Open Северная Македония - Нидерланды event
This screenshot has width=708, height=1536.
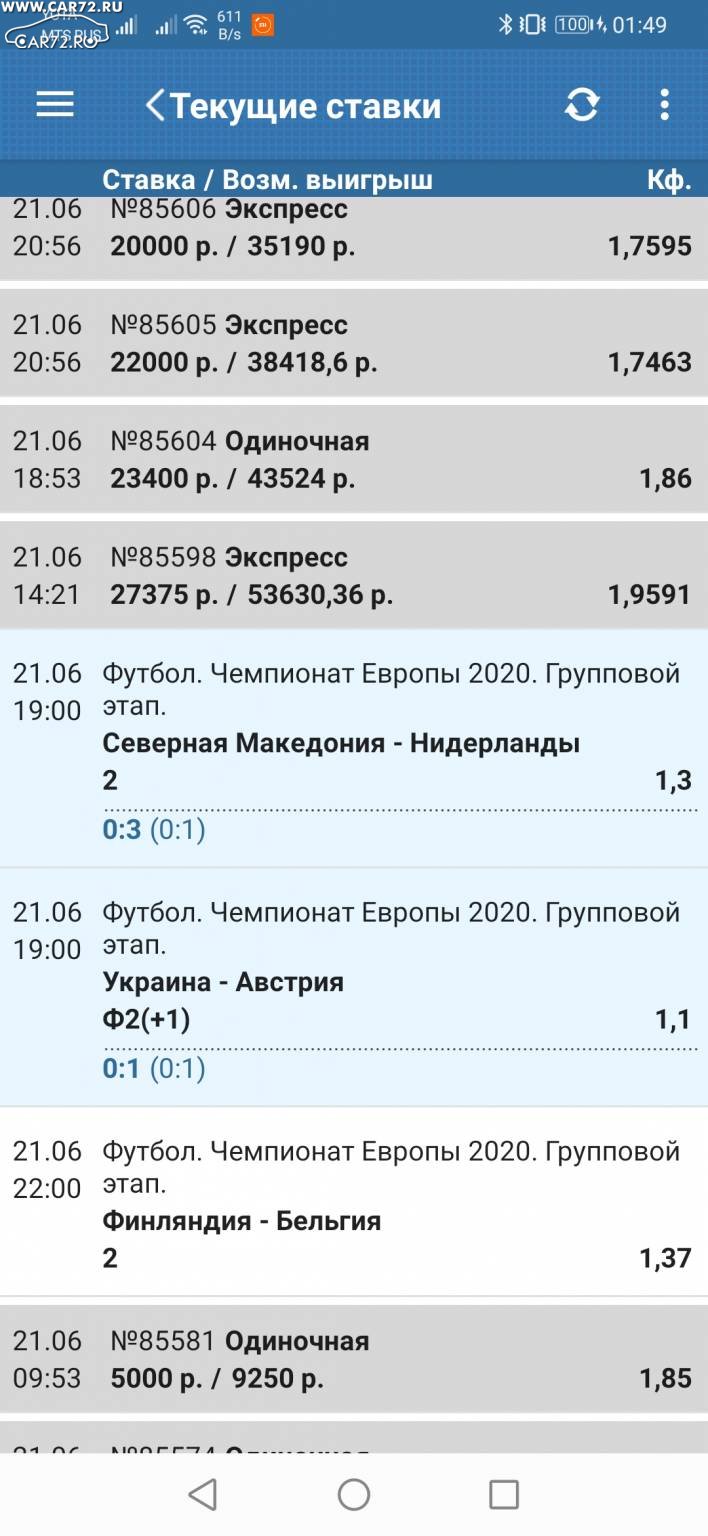tap(354, 749)
